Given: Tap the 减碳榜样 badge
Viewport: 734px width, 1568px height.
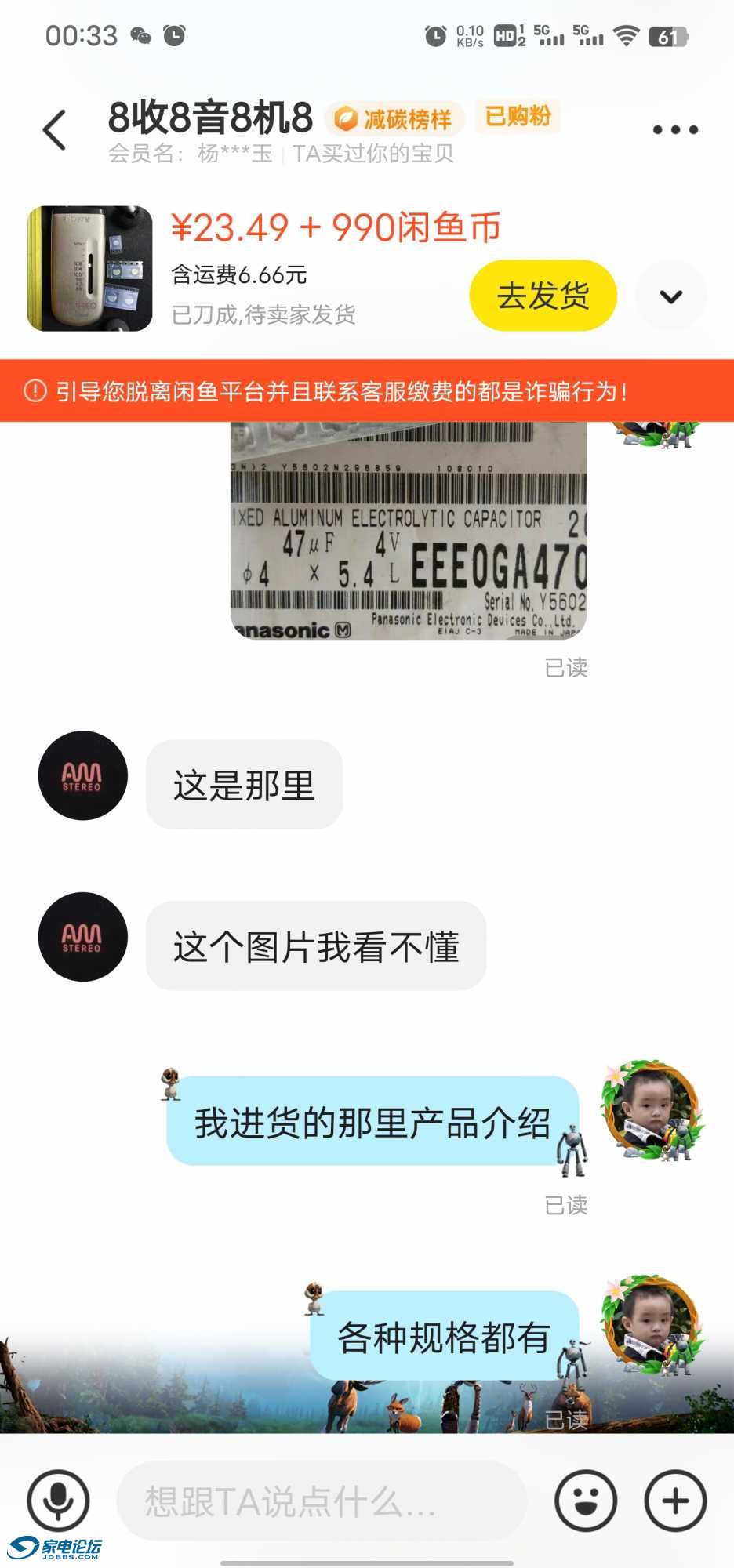Looking at the screenshot, I should click(x=394, y=119).
